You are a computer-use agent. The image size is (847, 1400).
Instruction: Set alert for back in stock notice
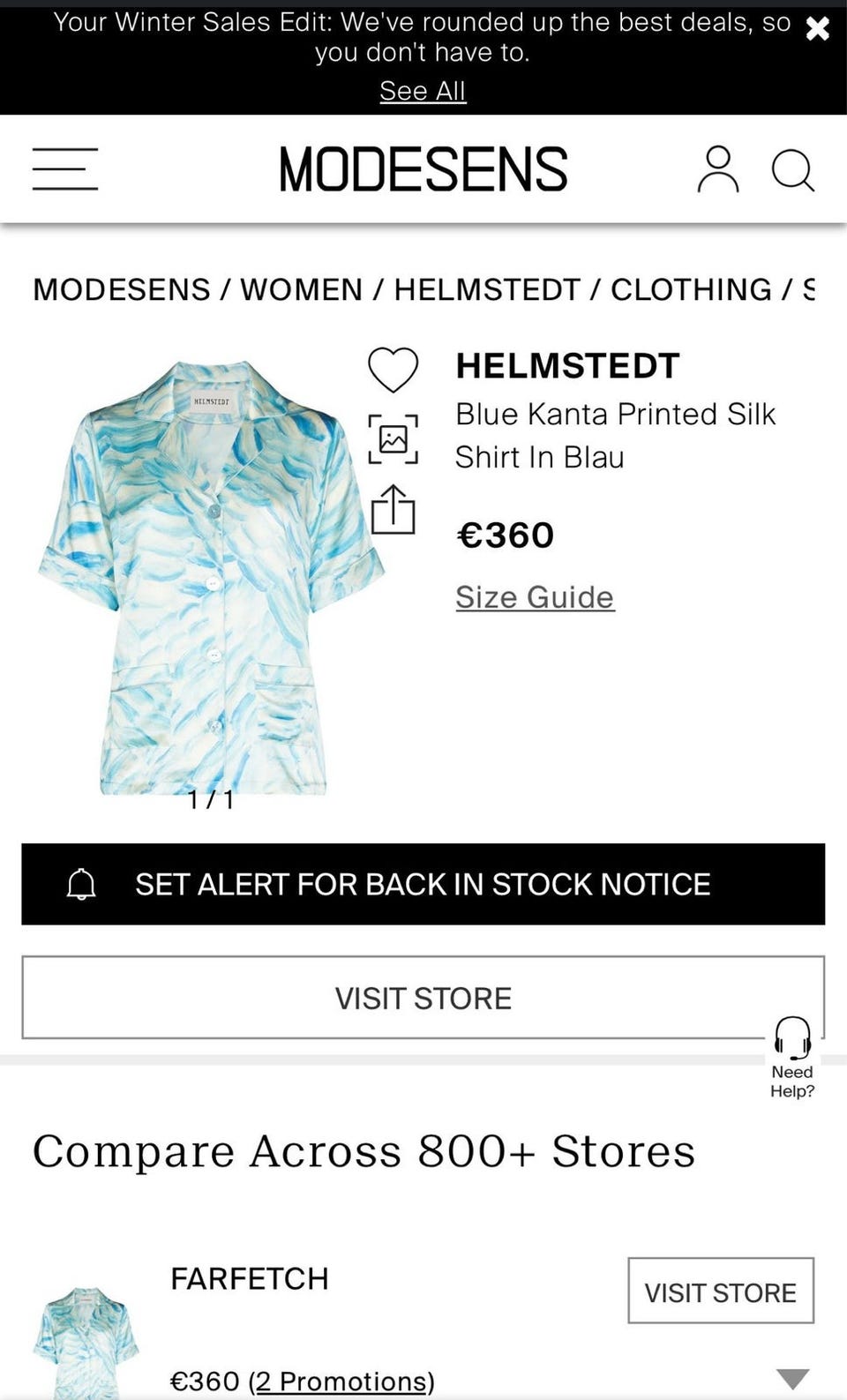pos(422,884)
